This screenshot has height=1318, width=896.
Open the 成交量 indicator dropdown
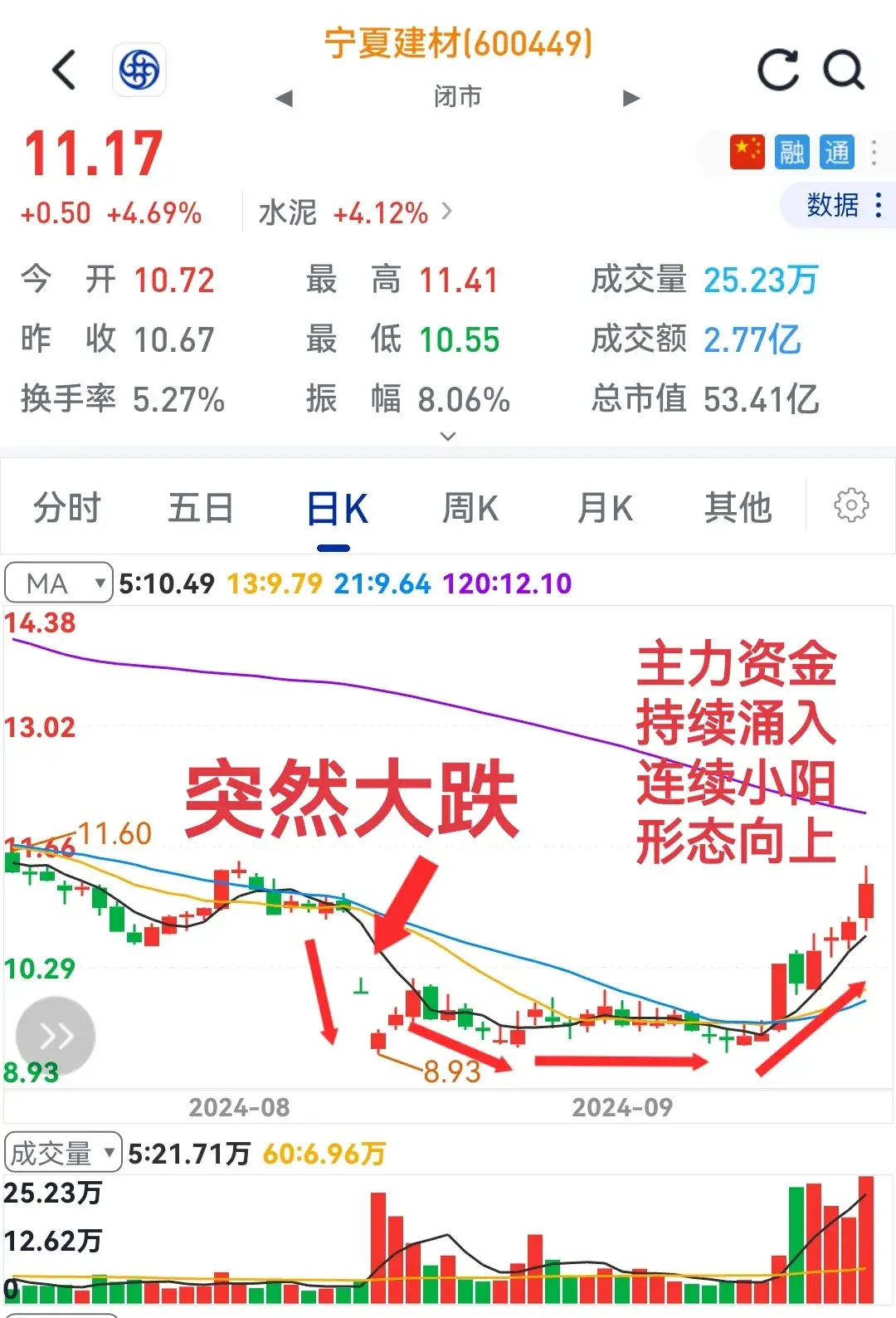(63, 1153)
